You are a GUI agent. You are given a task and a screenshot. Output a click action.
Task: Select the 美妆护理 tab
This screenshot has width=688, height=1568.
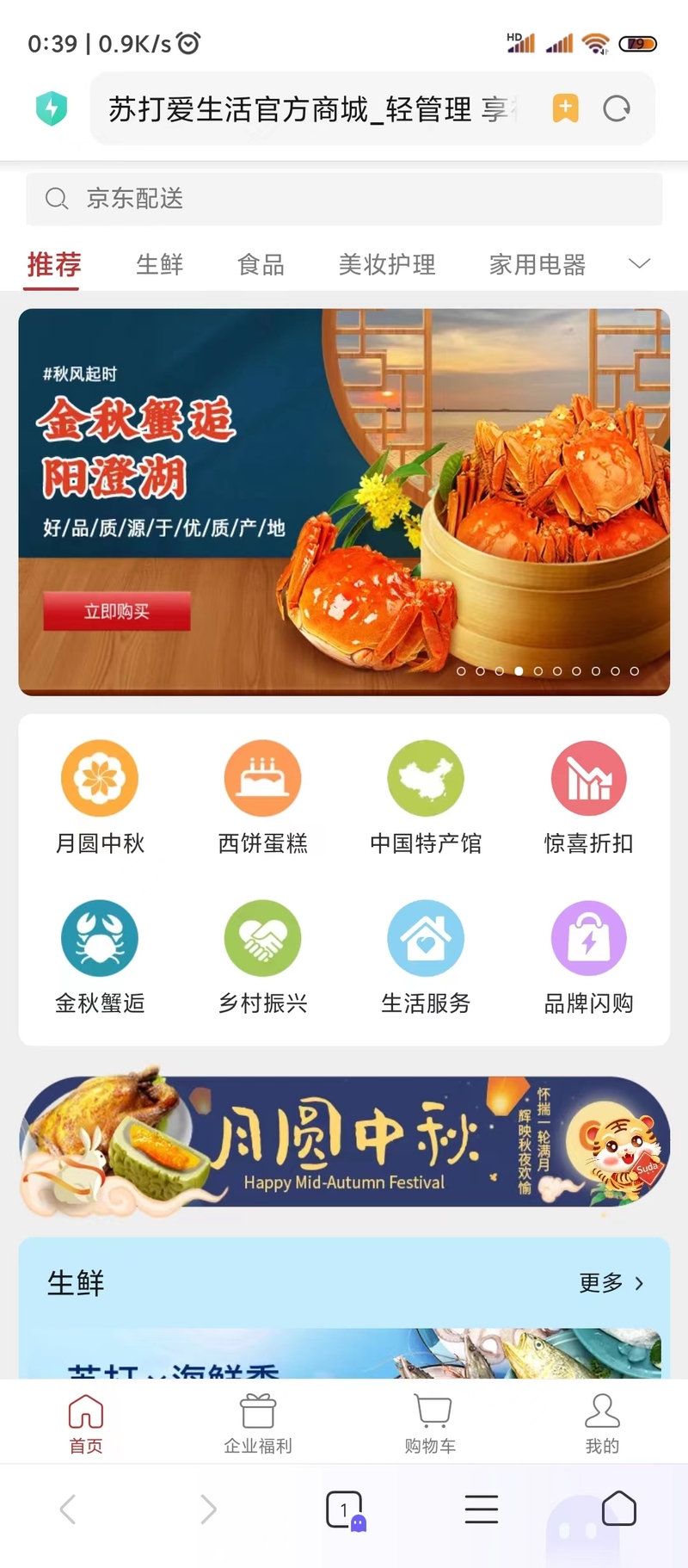(387, 264)
